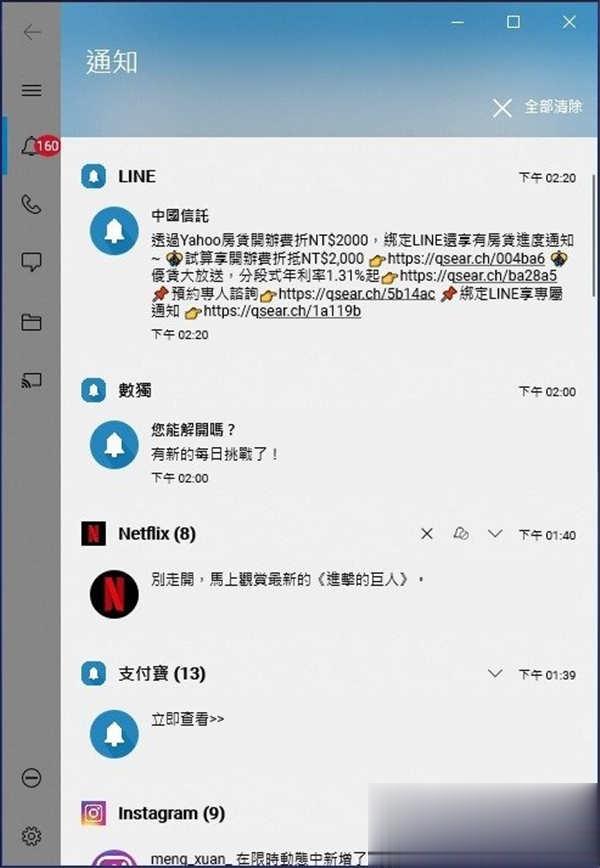Go back with the arrow icon
The height and width of the screenshot is (868, 600).
(32, 31)
